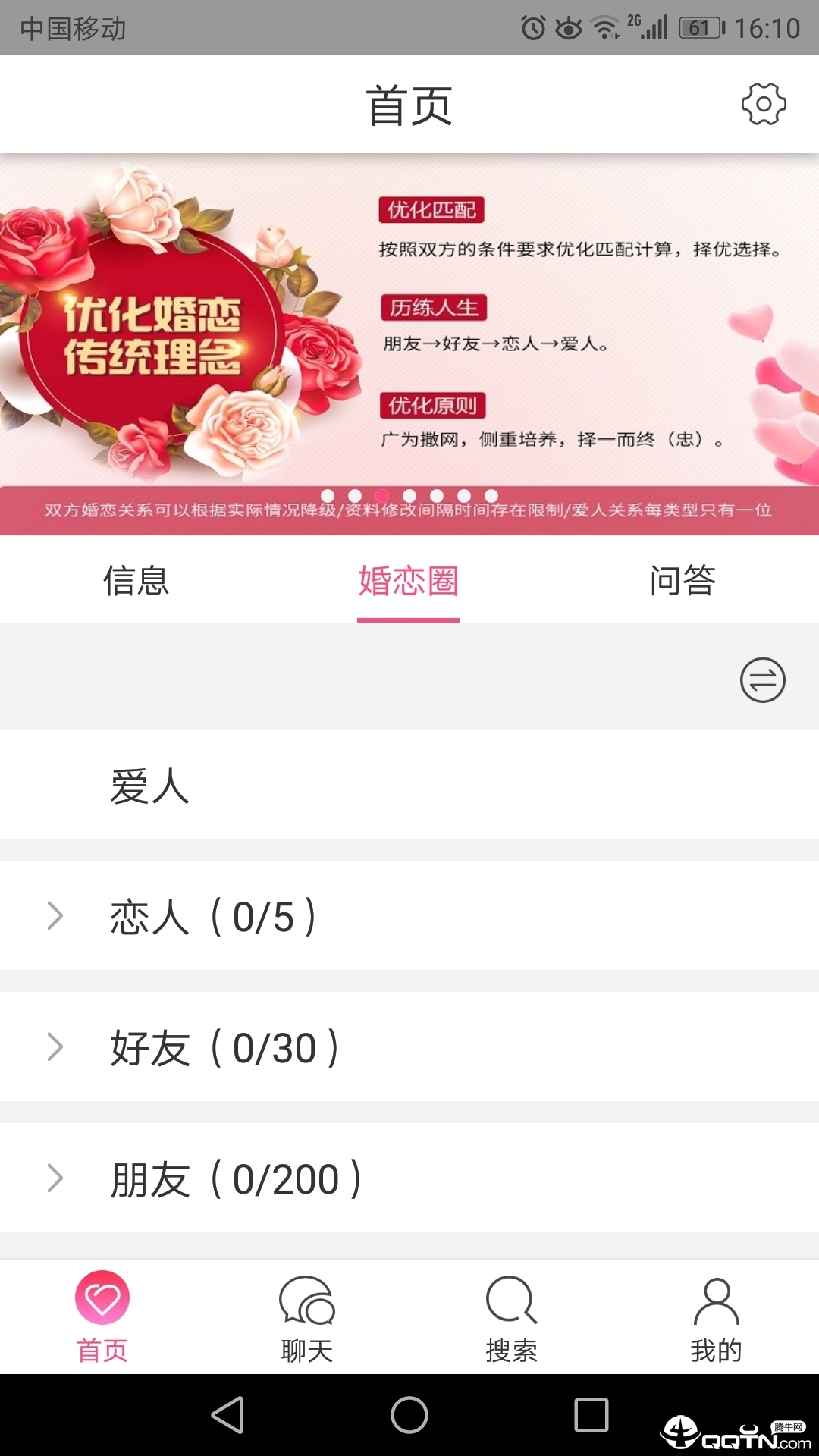Open the 爱人 row
This screenshot has height=1456, width=819.
pos(409,786)
